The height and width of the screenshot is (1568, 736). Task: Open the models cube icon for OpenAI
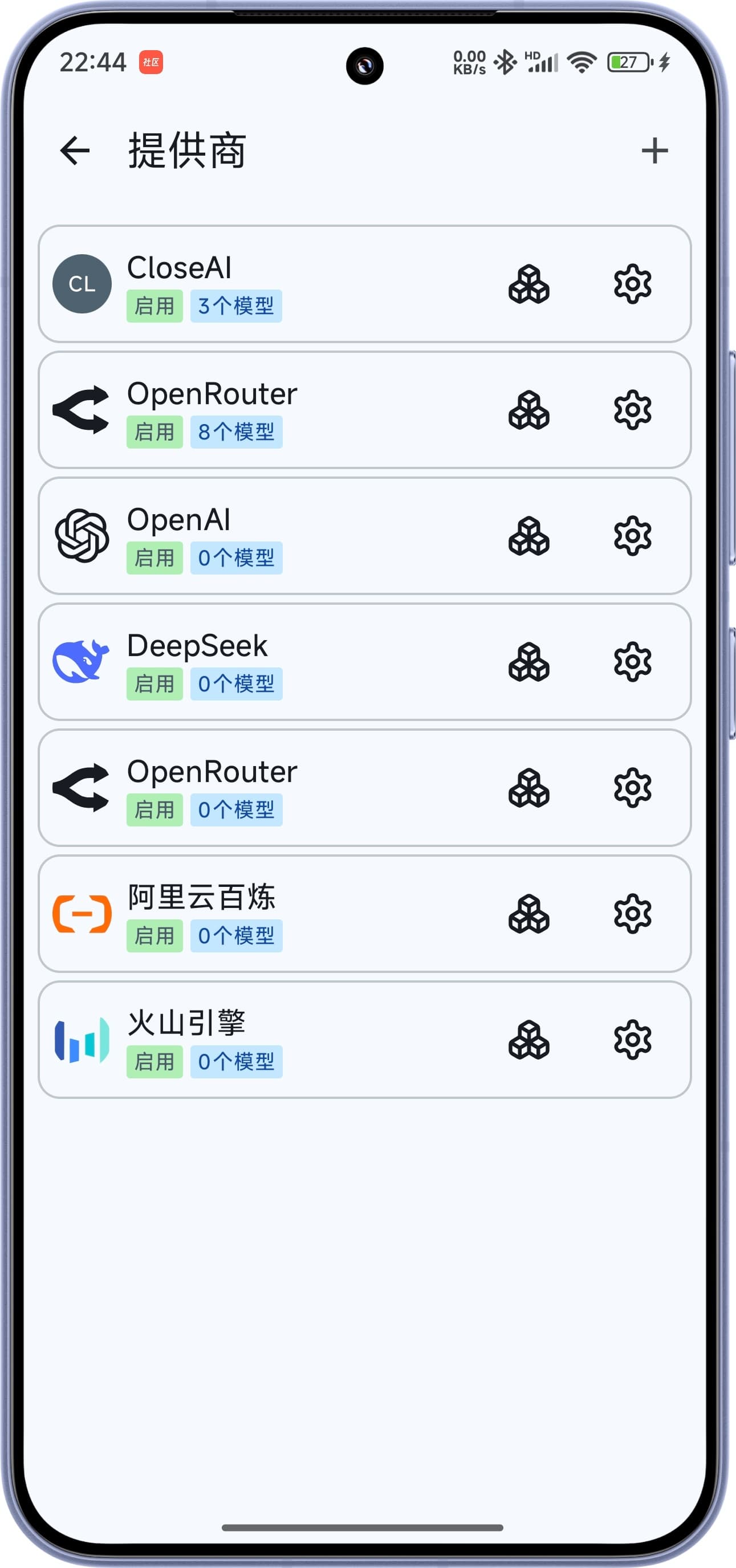pyautogui.click(x=528, y=536)
